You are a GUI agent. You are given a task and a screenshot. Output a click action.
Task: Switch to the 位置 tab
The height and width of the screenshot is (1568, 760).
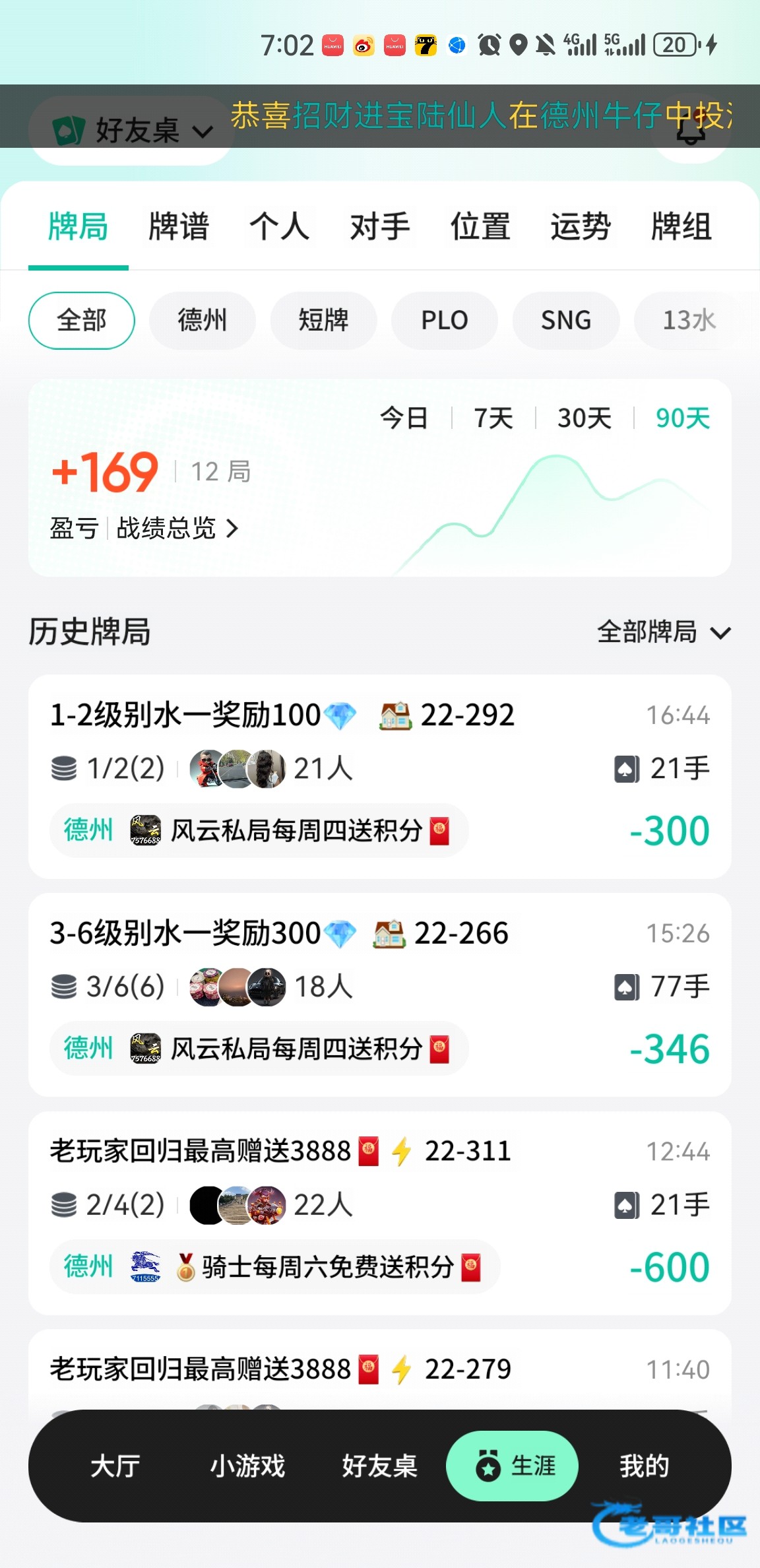pos(480,226)
